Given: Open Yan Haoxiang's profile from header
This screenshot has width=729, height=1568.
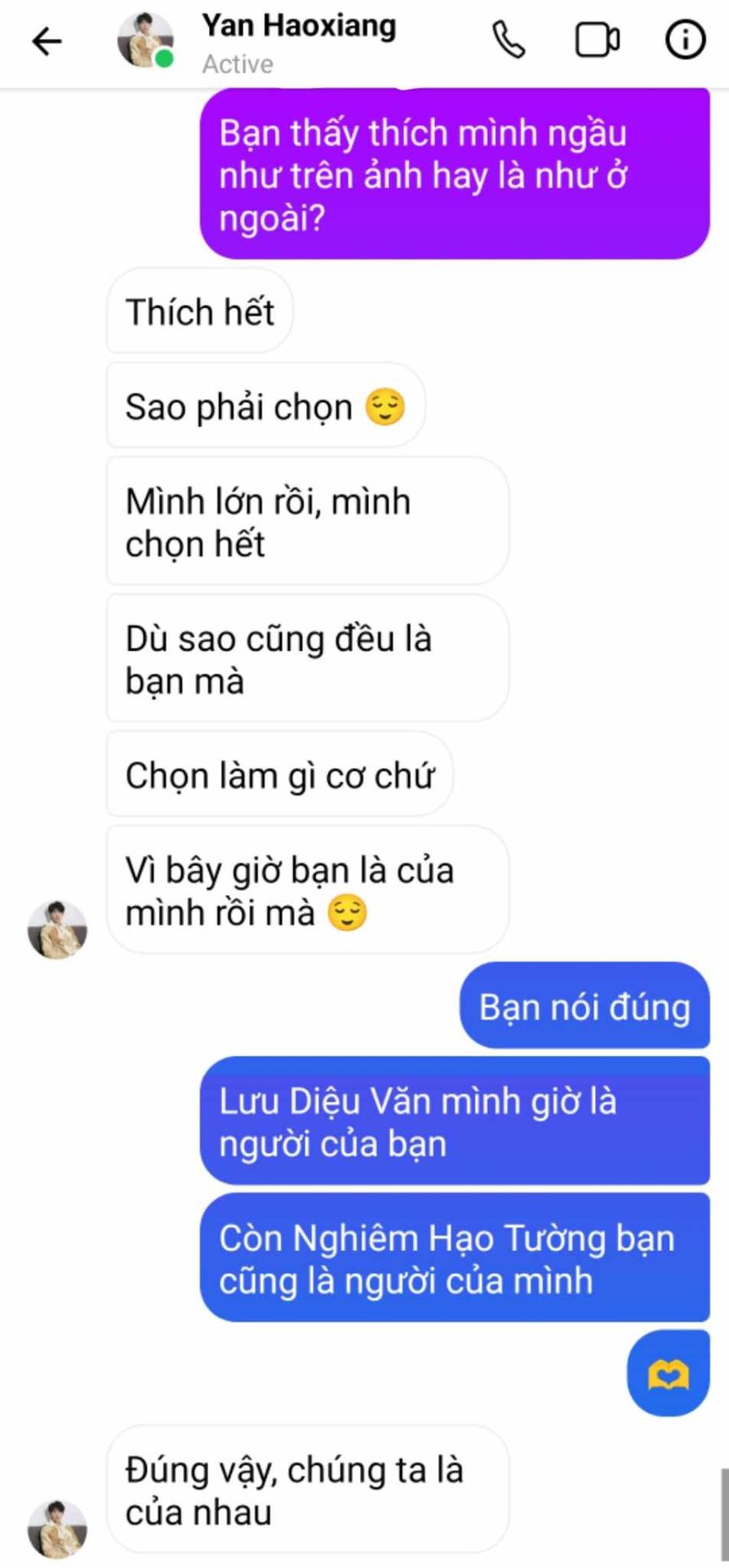Looking at the screenshot, I should [298, 42].
